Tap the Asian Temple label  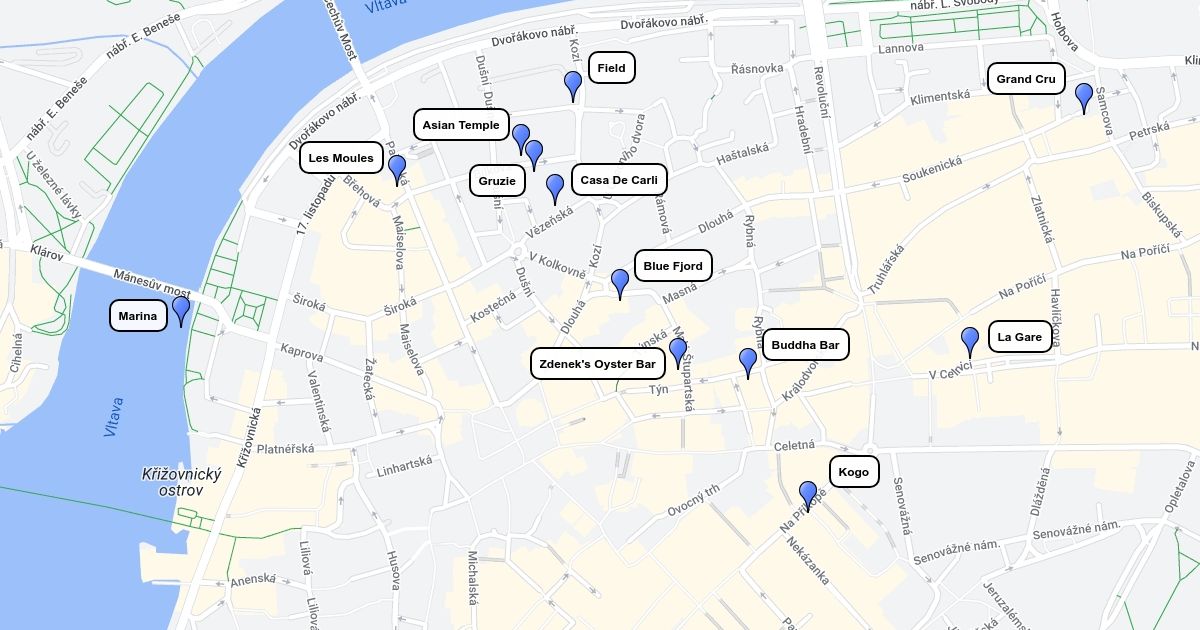461,125
